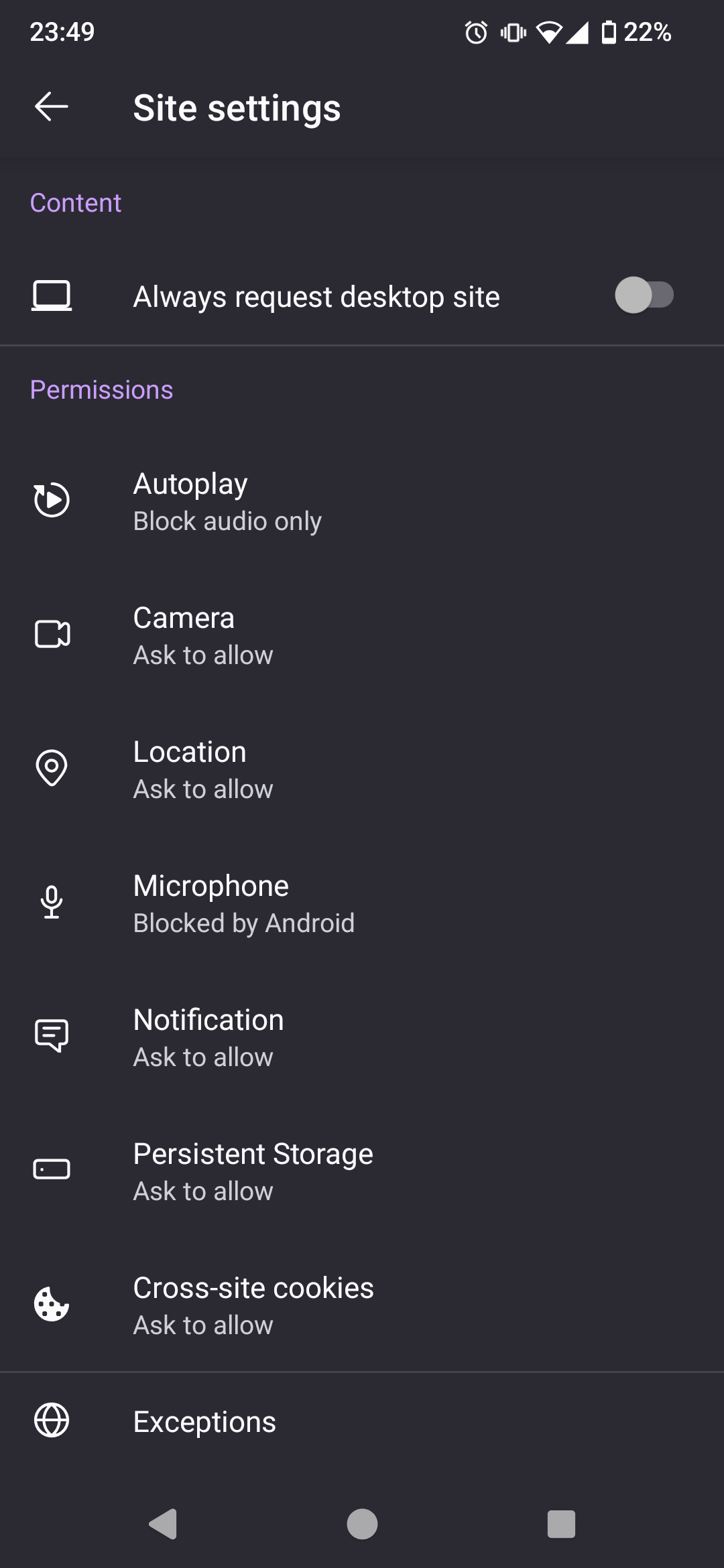Tap the system home button
This screenshot has height=1568, width=724.
[362, 1524]
